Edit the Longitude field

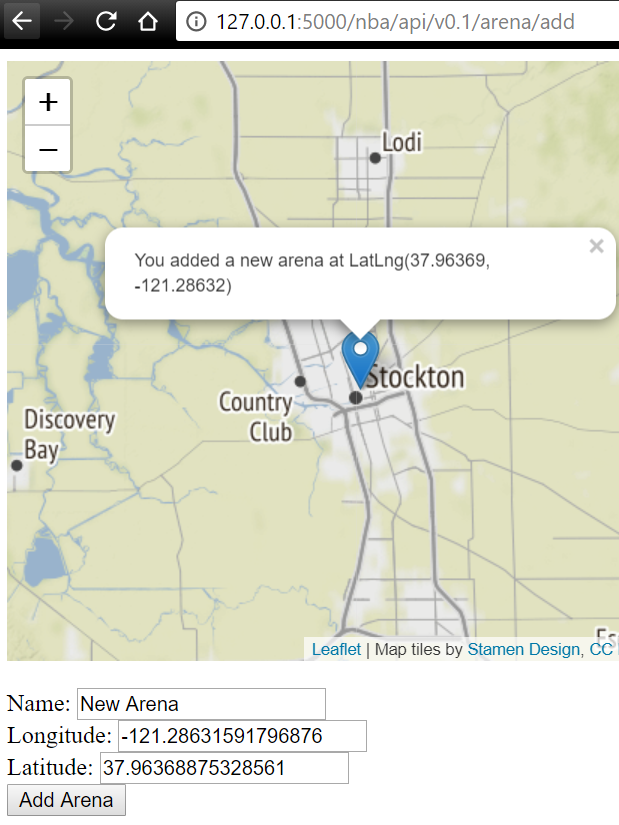[x=242, y=736]
